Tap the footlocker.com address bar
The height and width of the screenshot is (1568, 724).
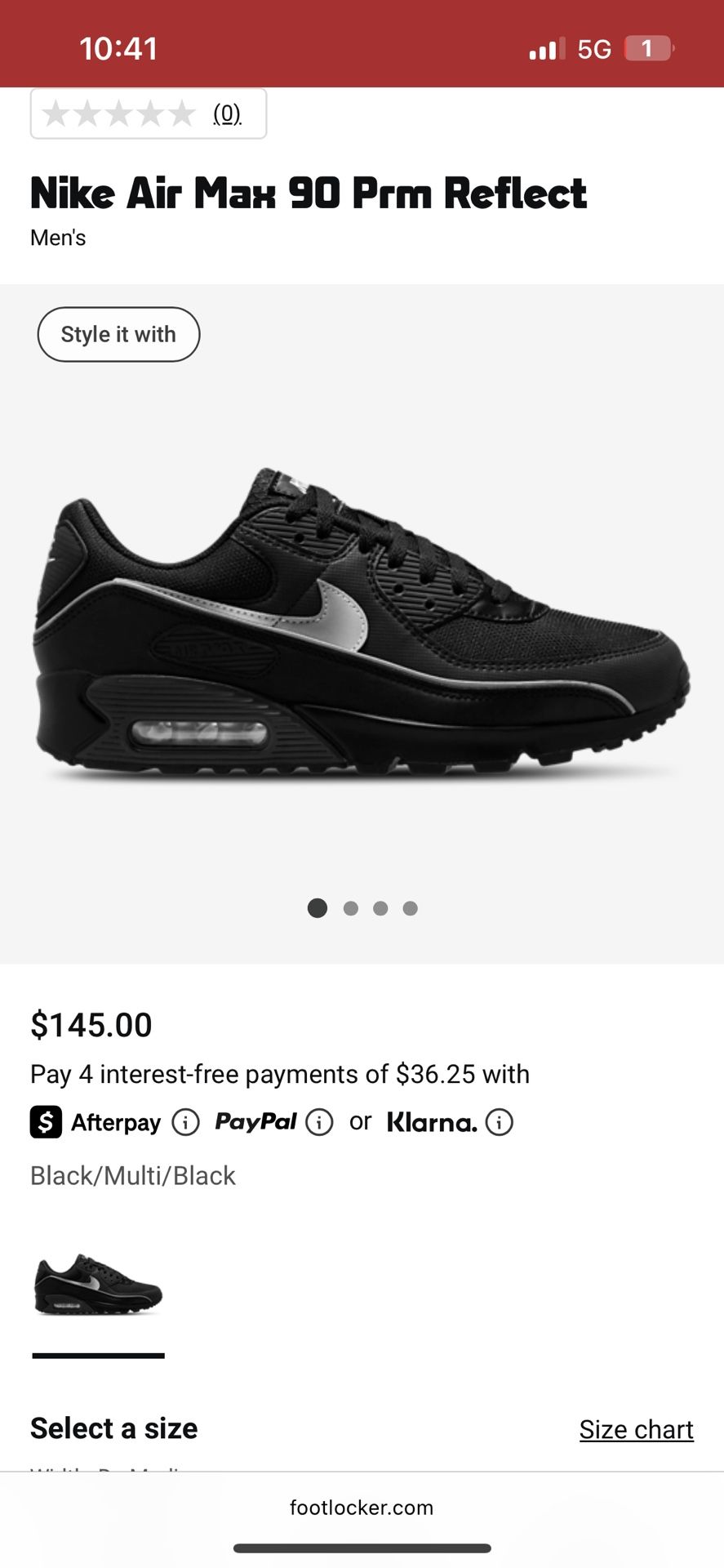pyautogui.click(x=362, y=1508)
